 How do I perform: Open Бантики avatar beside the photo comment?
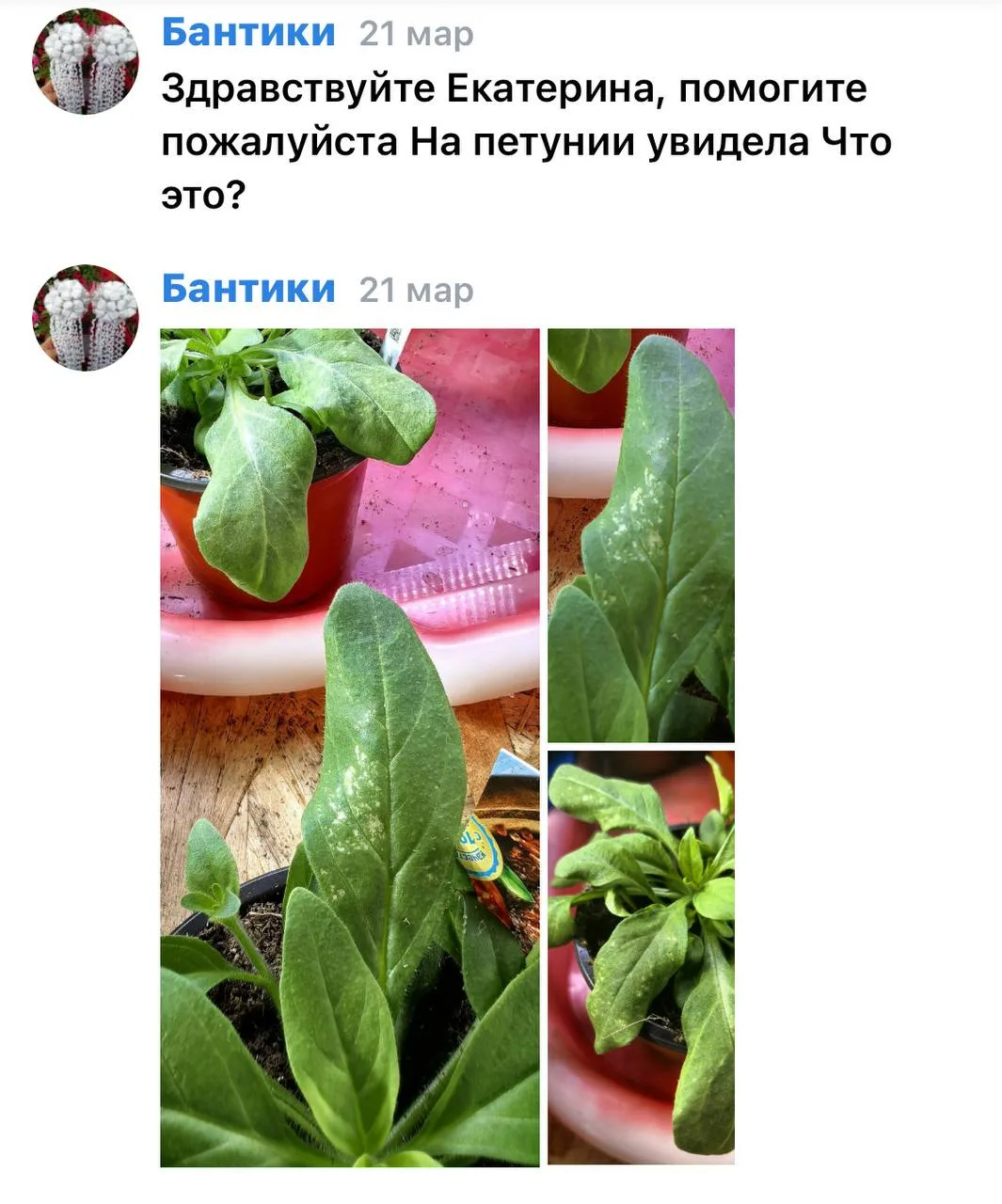pos(86,317)
